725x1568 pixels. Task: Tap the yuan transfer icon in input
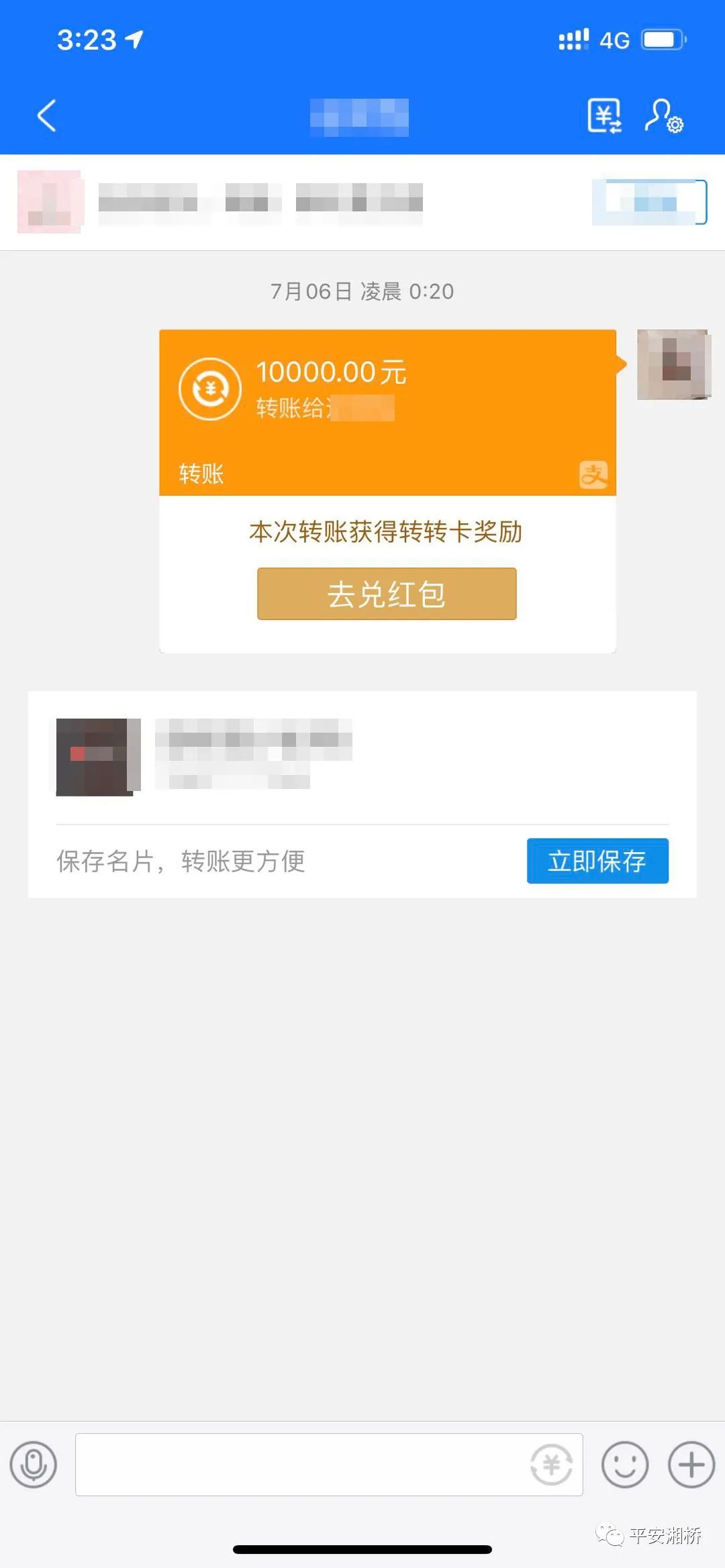coord(551,1465)
